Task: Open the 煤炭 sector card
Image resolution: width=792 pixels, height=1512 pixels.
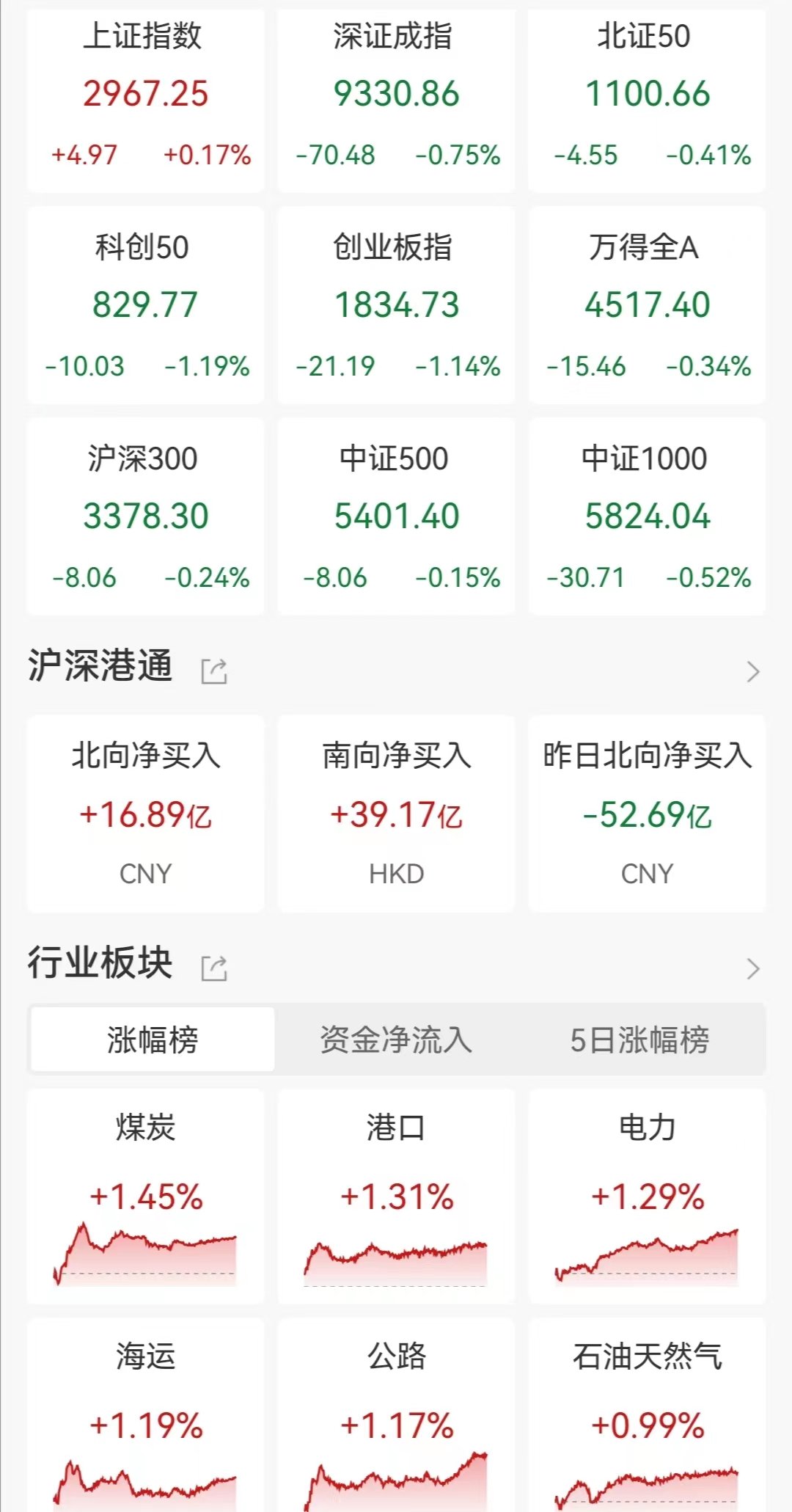Action: [145, 1196]
